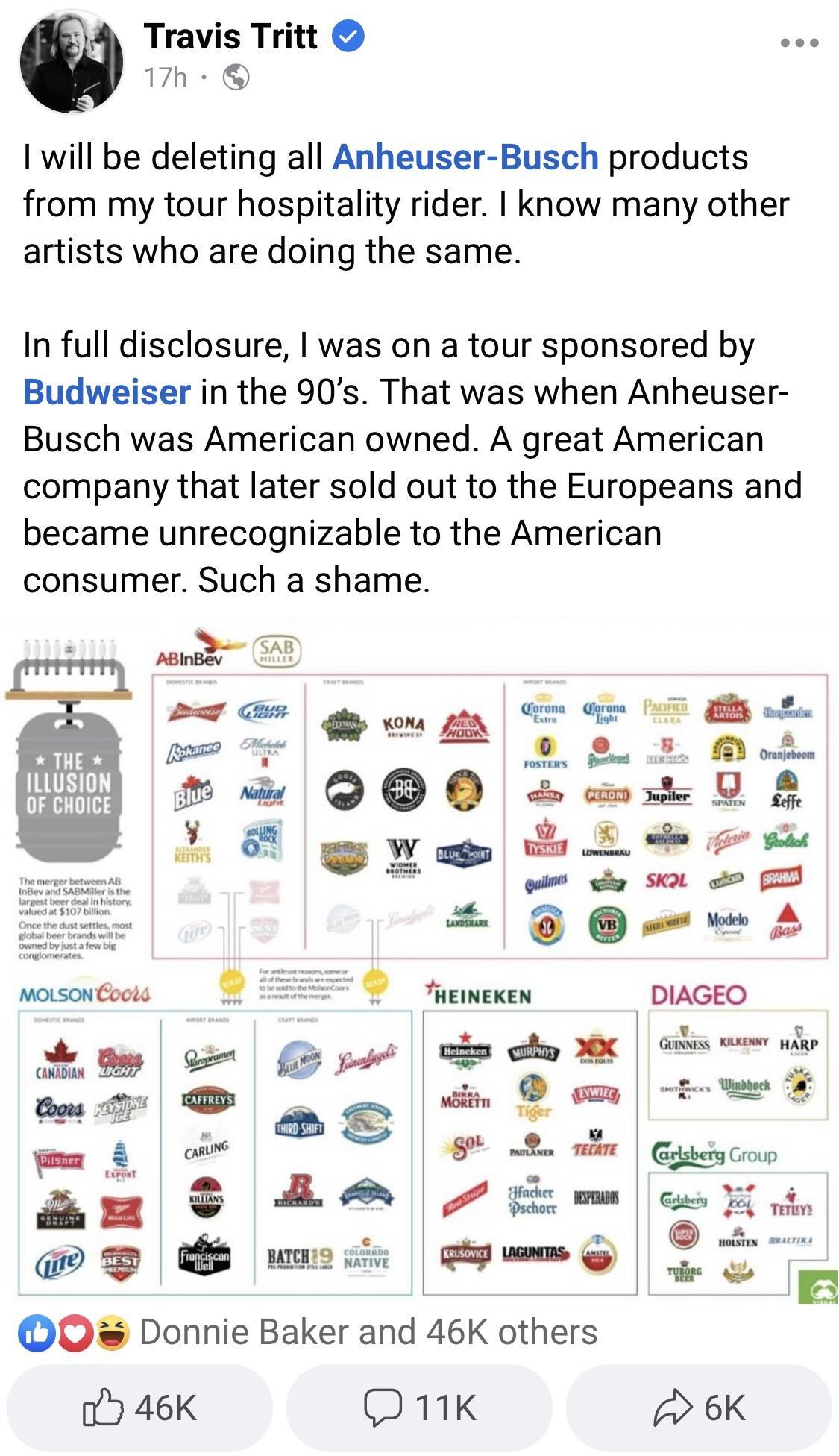Open the Budweiser tagged page link

[107, 392]
